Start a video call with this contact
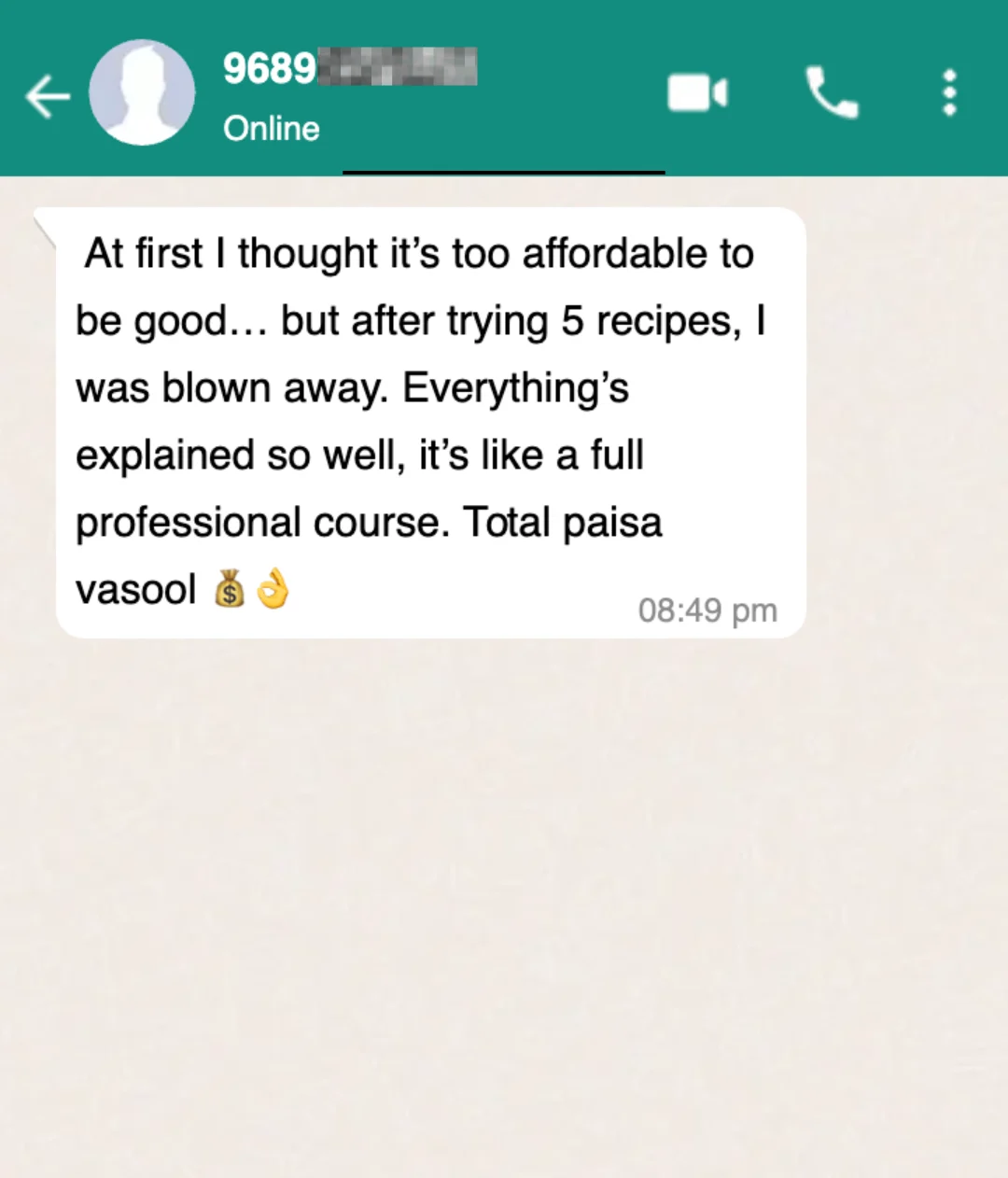 (x=697, y=93)
